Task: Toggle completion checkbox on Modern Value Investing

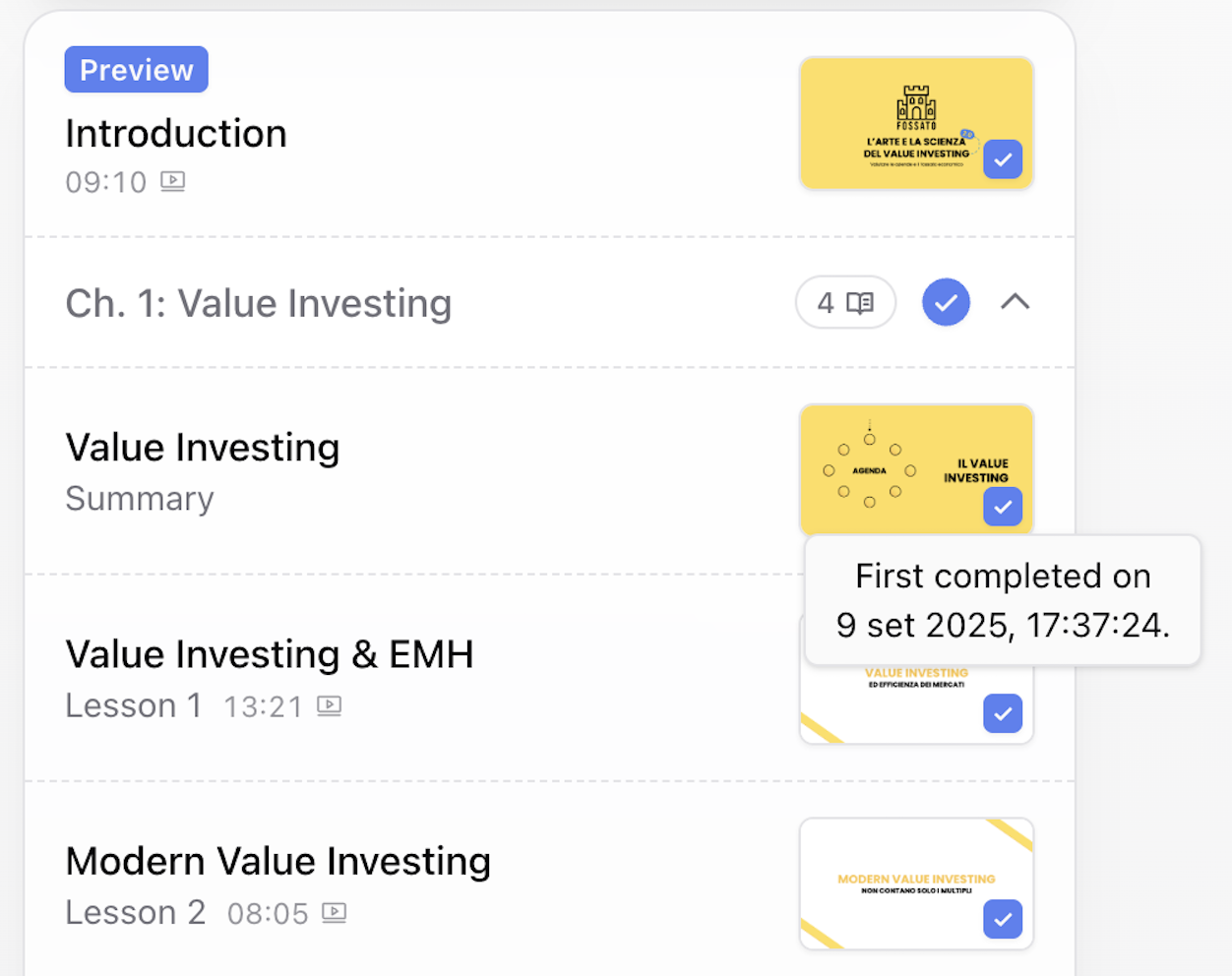Action: click(1002, 919)
